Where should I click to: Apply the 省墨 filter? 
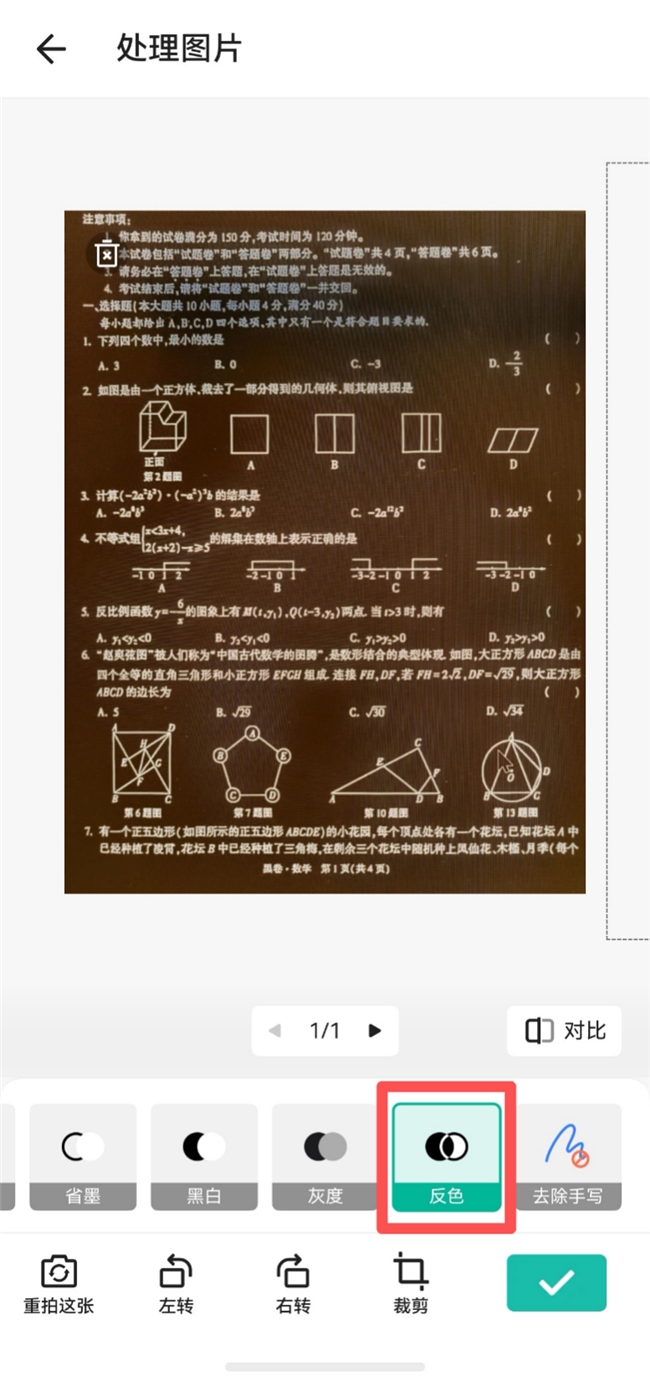click(x=83, y=1157)
